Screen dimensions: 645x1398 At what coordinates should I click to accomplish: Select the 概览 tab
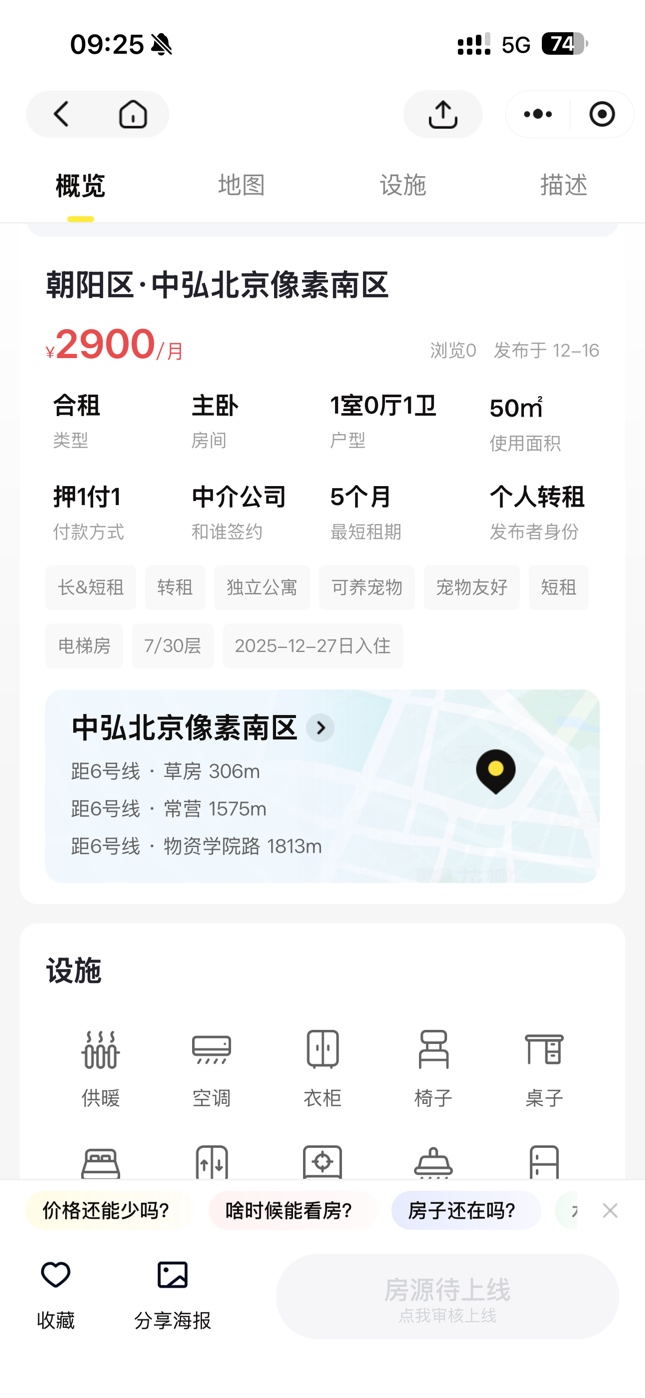click(x=80, y=186)
